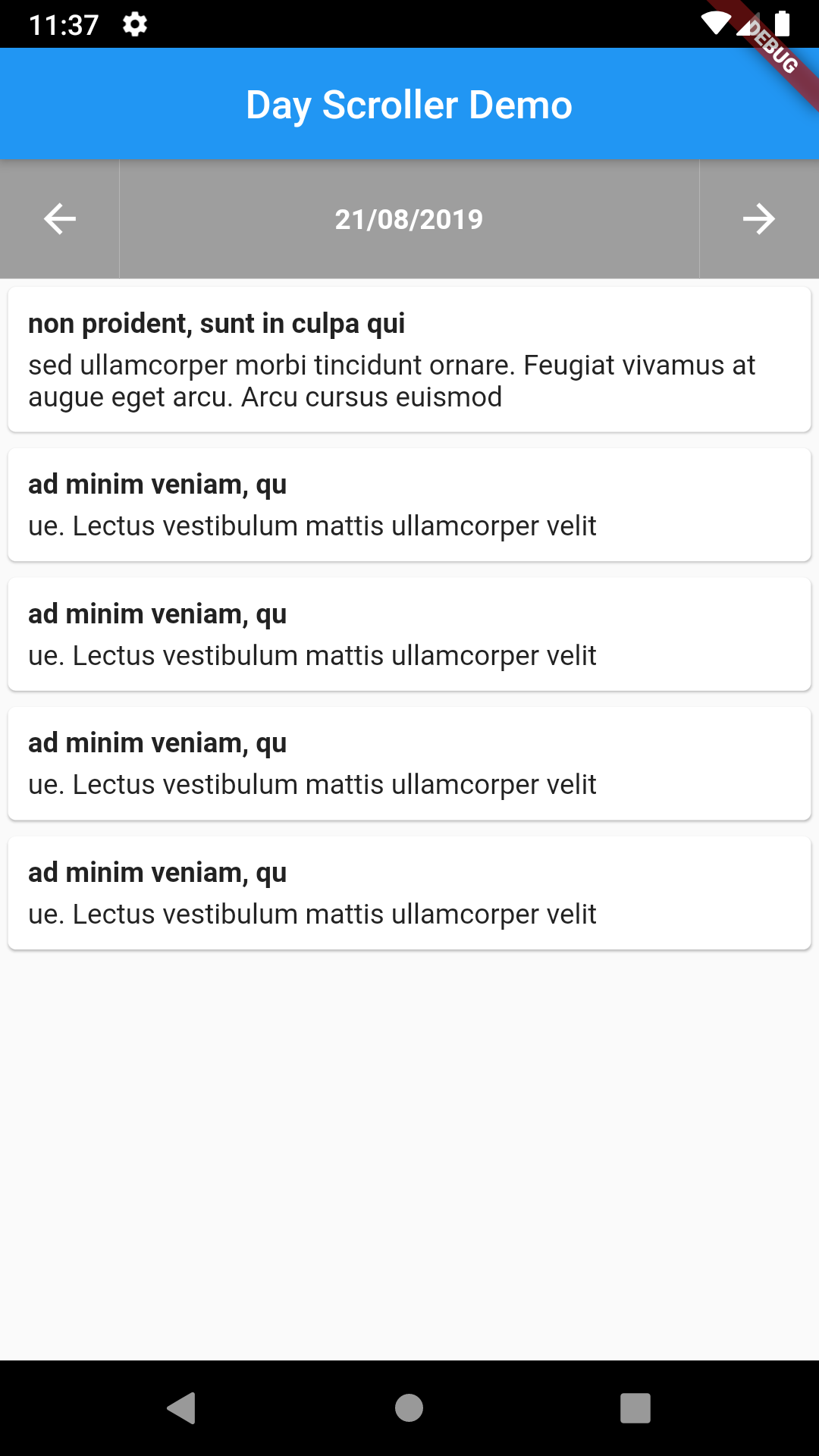Tap the Wi-Fi icon in the status bar

coord(716,23)
